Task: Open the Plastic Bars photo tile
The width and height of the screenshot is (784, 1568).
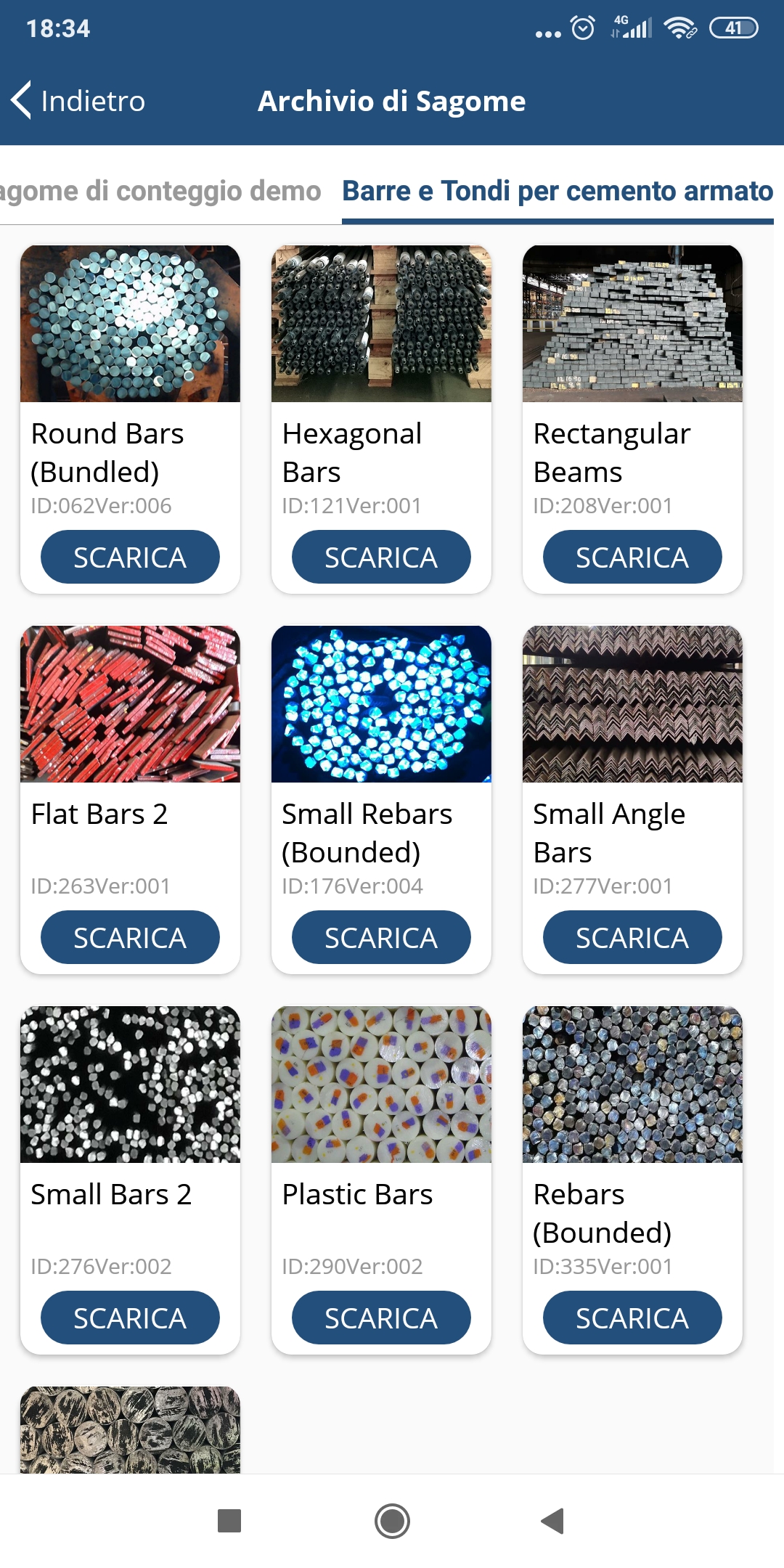Action: pos(381,1085)
